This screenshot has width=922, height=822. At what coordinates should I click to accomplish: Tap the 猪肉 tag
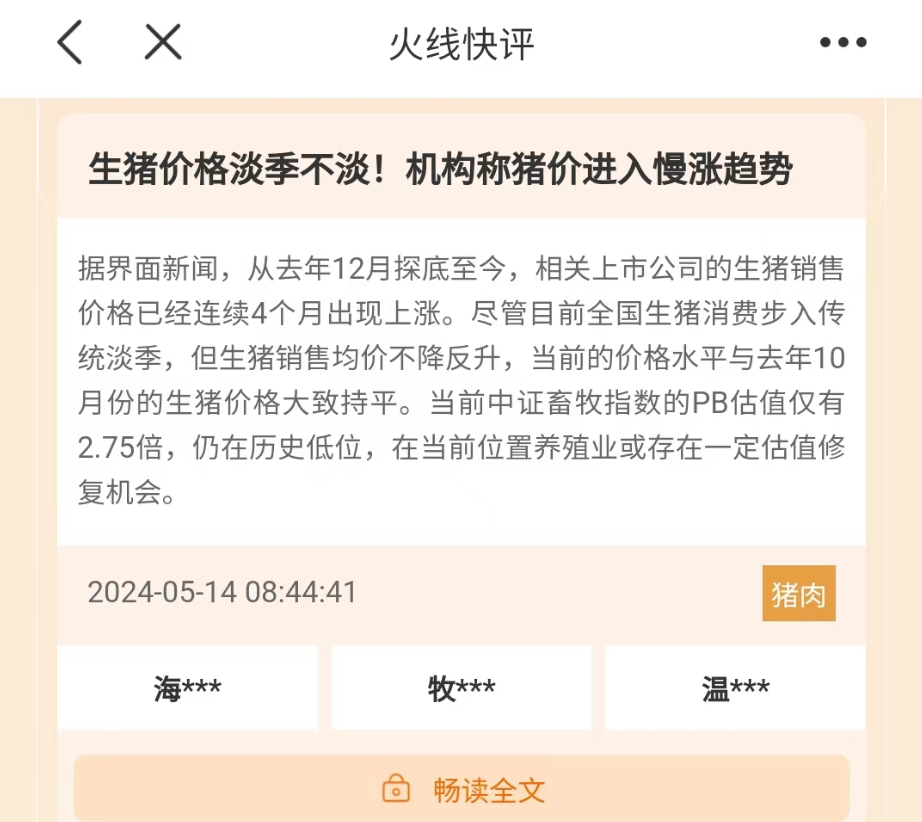tap(798, 594)
